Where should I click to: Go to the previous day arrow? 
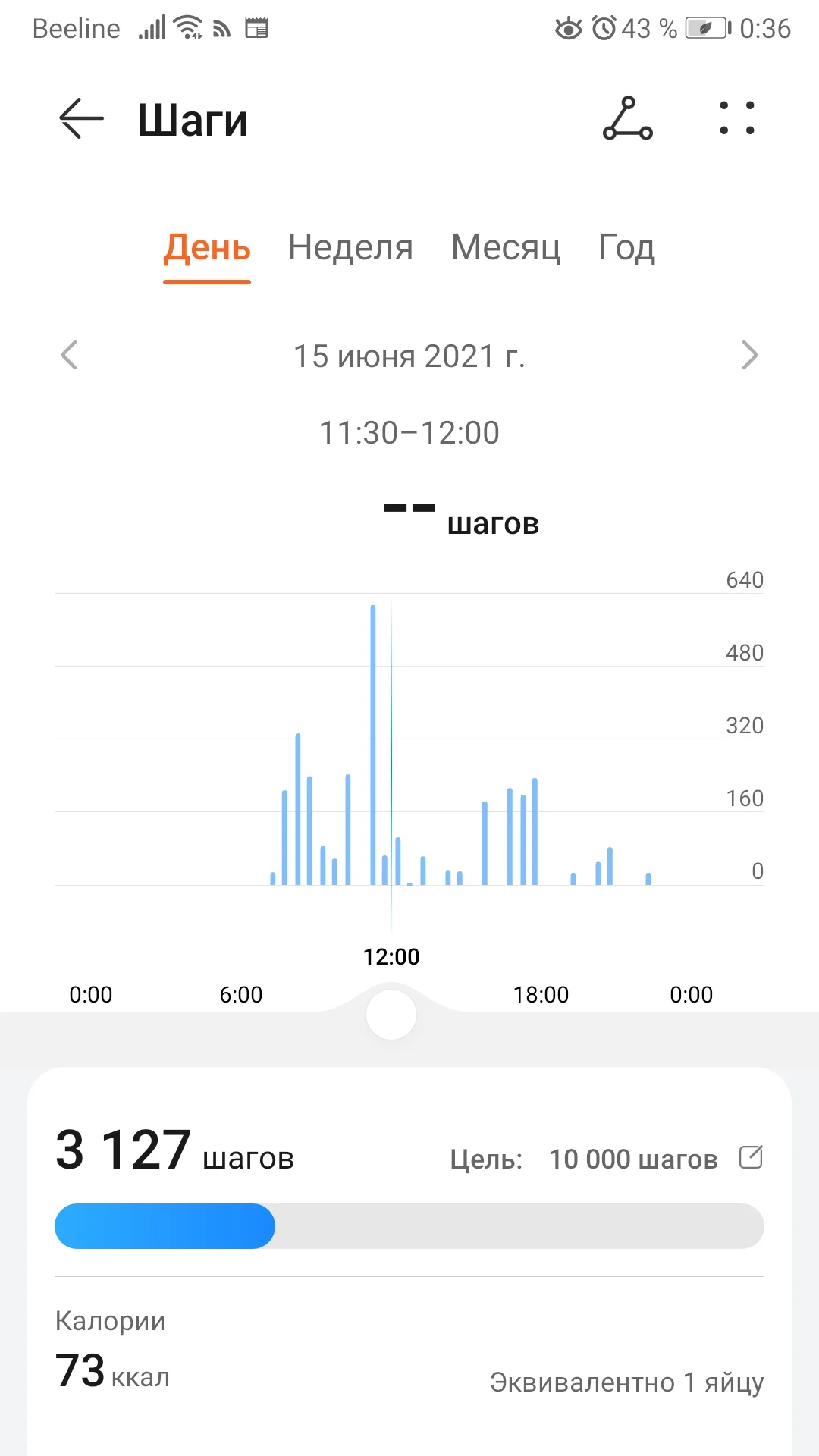coord(70,355)
